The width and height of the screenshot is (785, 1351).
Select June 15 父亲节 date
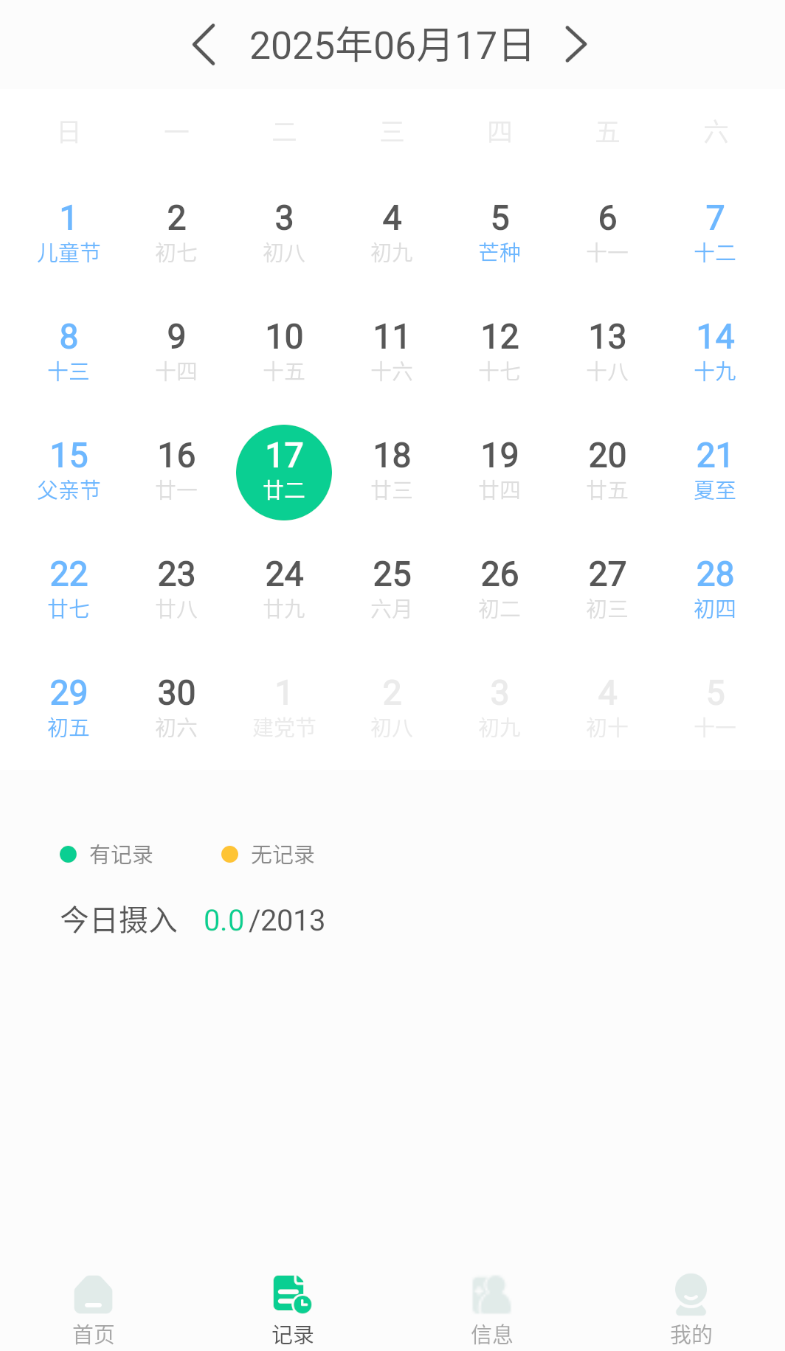[68, 471]
